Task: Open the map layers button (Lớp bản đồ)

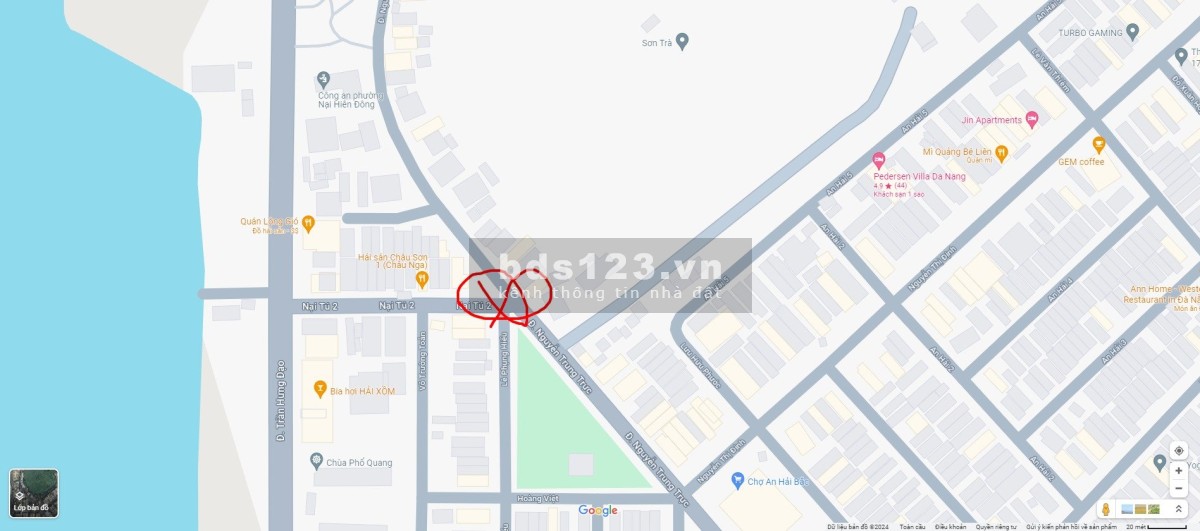Action: point(33,493)
